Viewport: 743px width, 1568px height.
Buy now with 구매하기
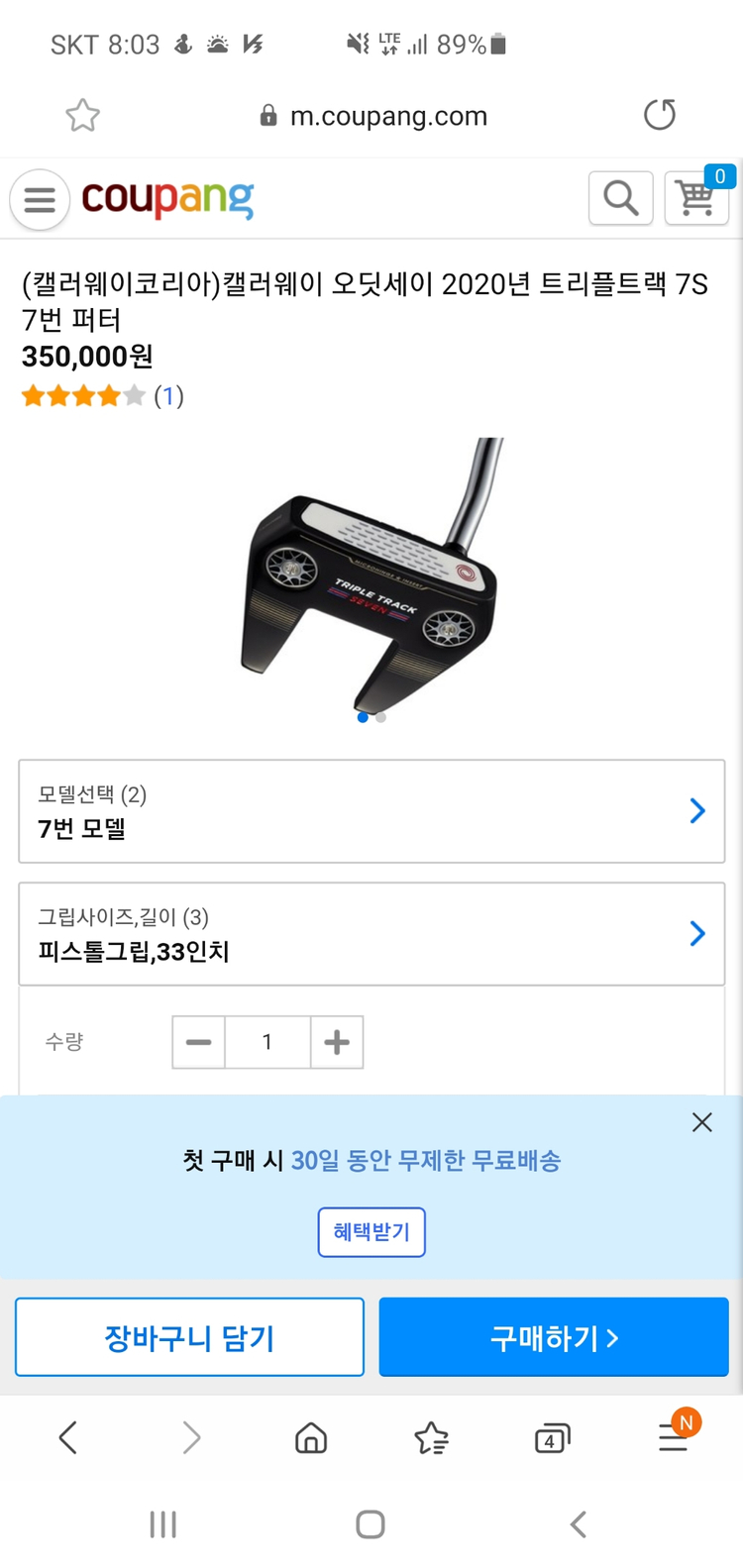[x=554, y=1337]
